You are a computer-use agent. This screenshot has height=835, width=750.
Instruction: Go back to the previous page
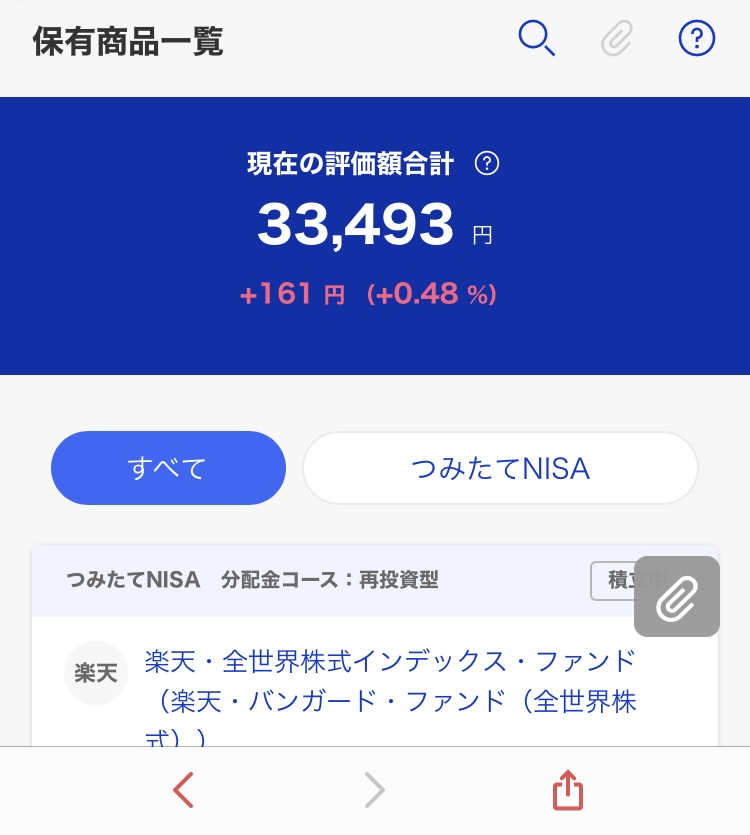182,791
